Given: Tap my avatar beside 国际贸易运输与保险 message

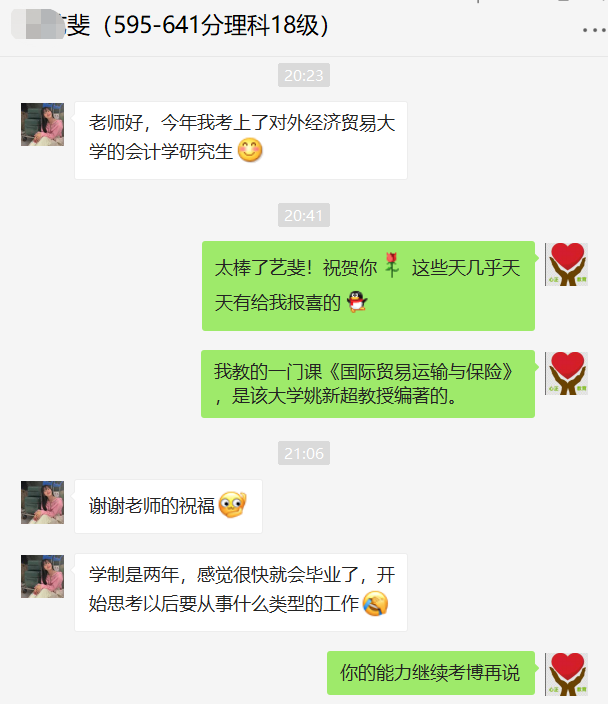Looking at the screenshot, I should click(566, 374).
